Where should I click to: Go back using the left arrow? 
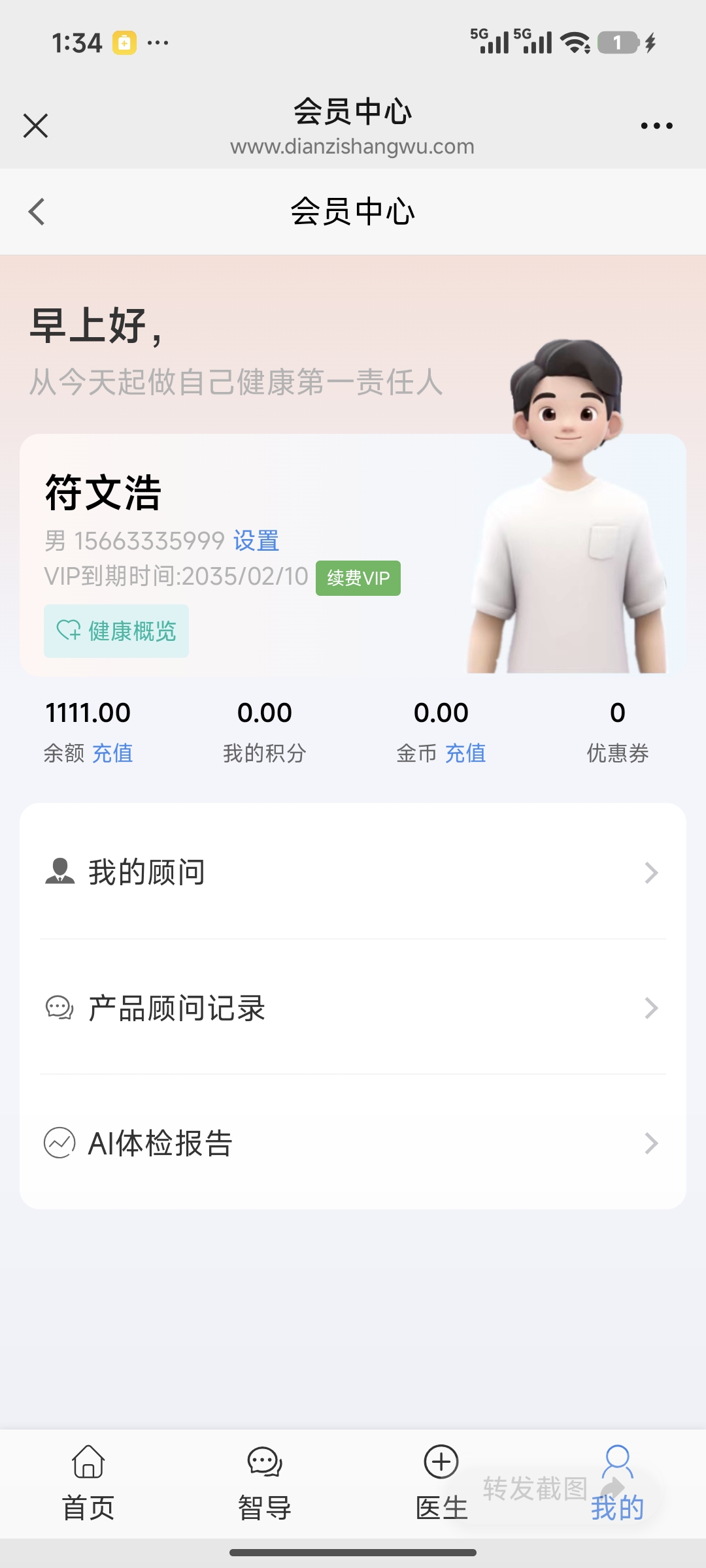click(x=37, y=212)
